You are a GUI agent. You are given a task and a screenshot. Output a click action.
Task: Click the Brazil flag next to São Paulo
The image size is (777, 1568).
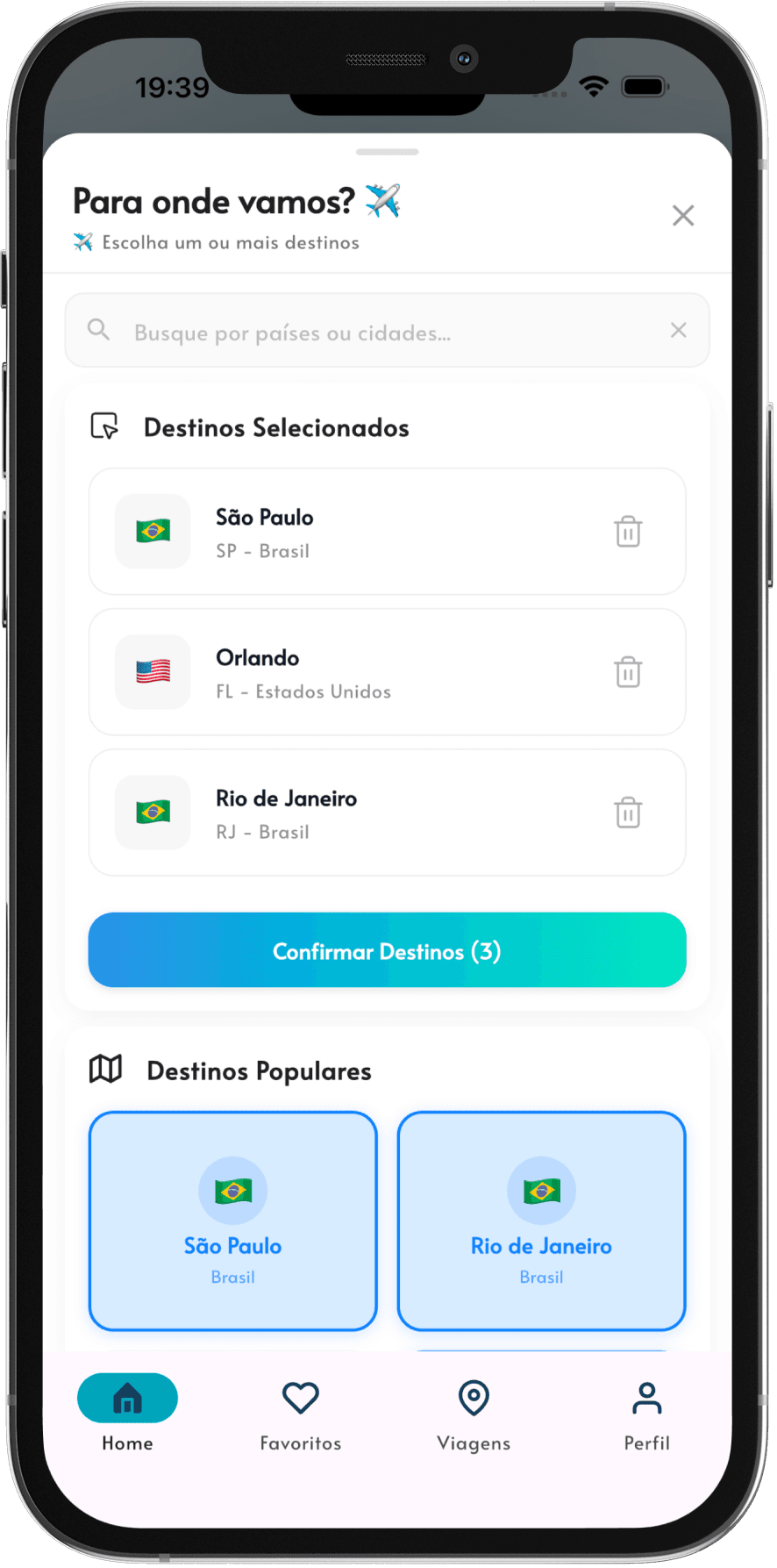click(152, 532)
